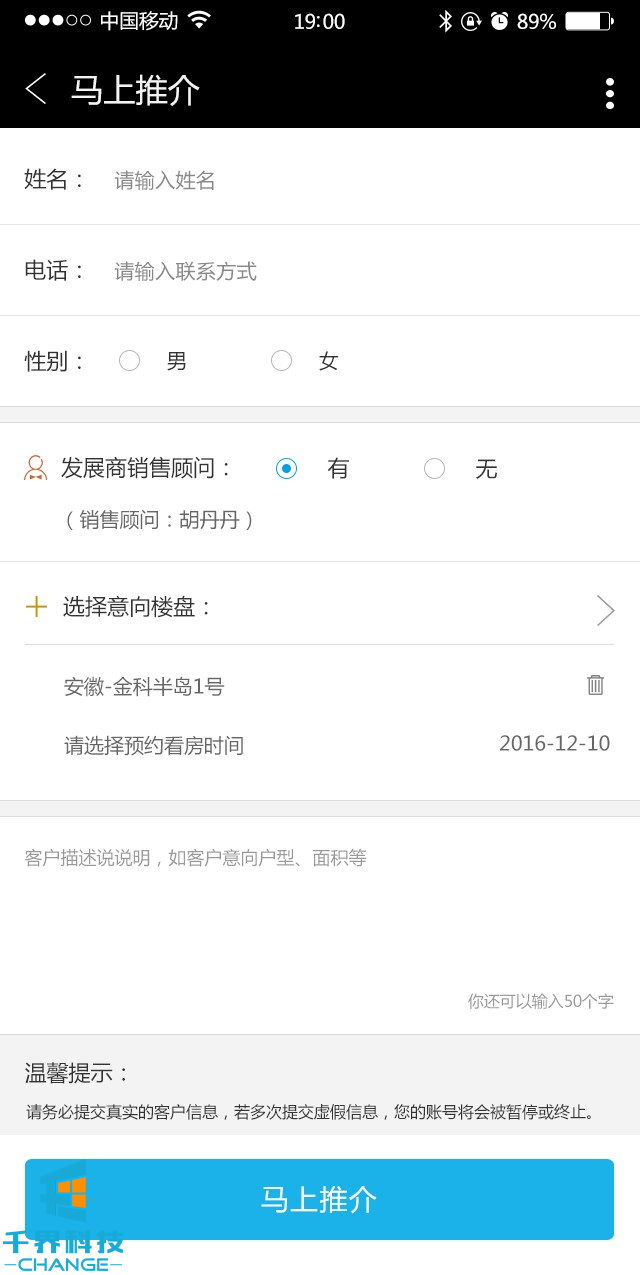Submit with the blue 马上推介 button
The width and height of the screenshot is (640, 1275).
pyautogui.click(x=320, y=1199)
